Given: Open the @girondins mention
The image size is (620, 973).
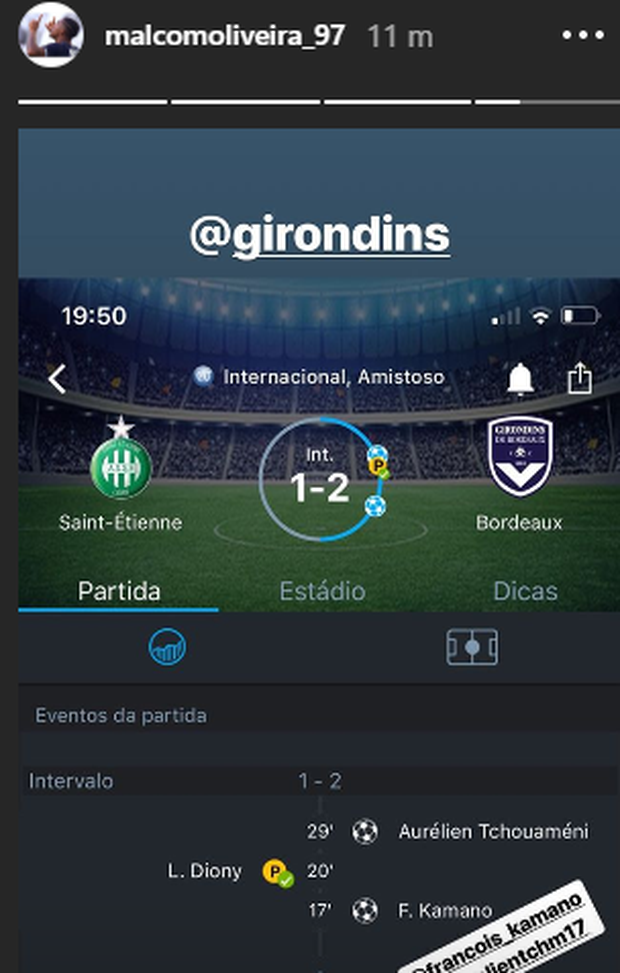Looking at the screenshot, I should (320, 233).
